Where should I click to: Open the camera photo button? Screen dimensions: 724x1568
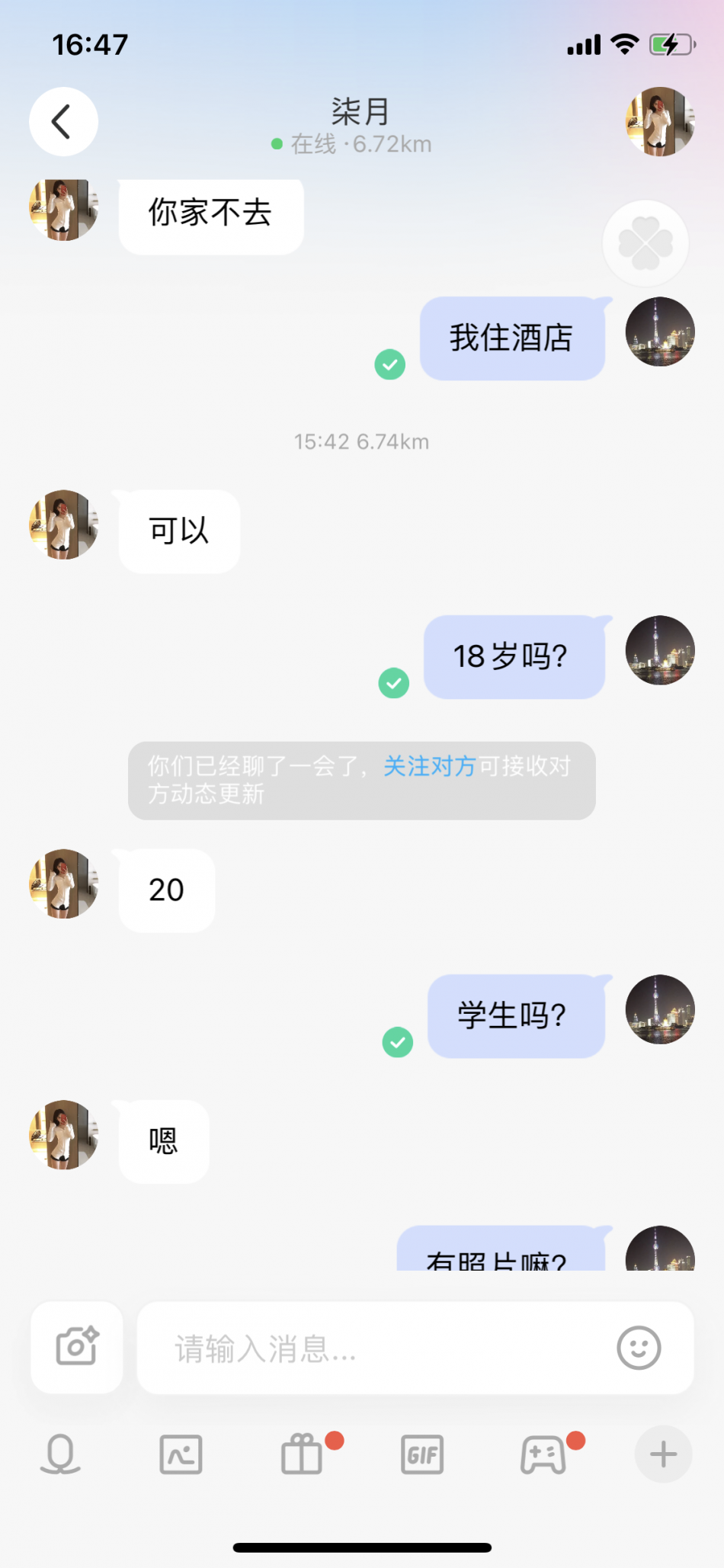point(77,1348)
